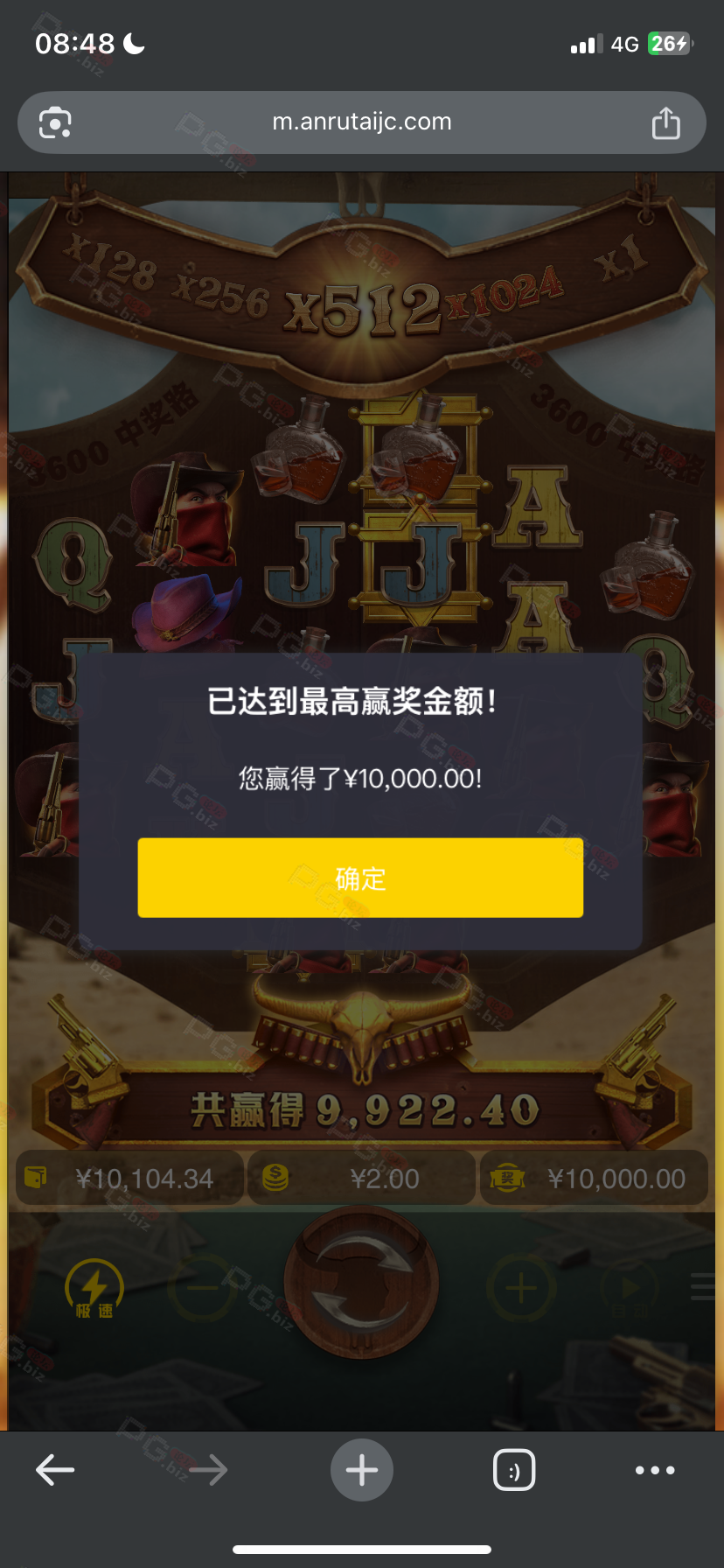The image size is (724, 1568).
Task: Share the current page
Action: [665, 122]
